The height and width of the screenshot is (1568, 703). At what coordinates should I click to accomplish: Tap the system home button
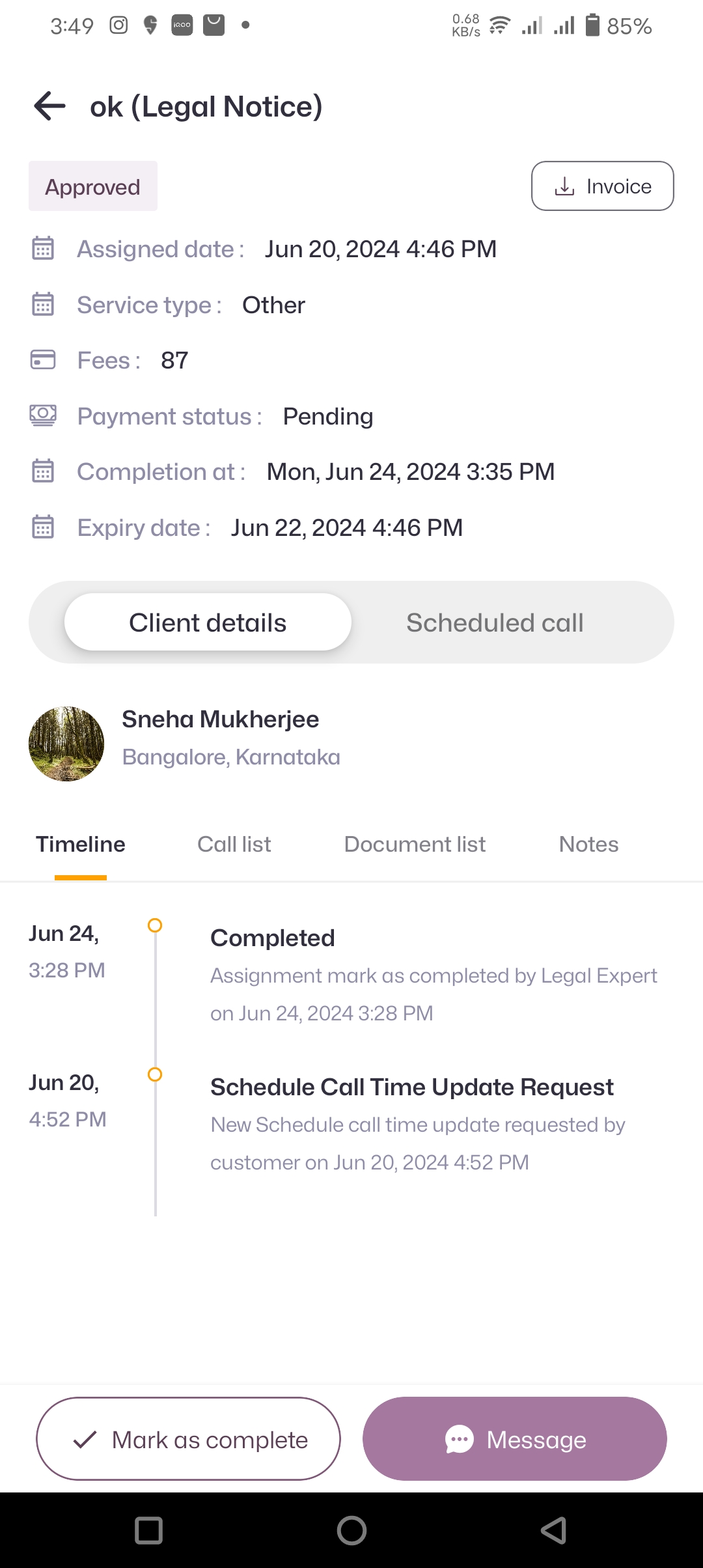(x=351, y=1530)
